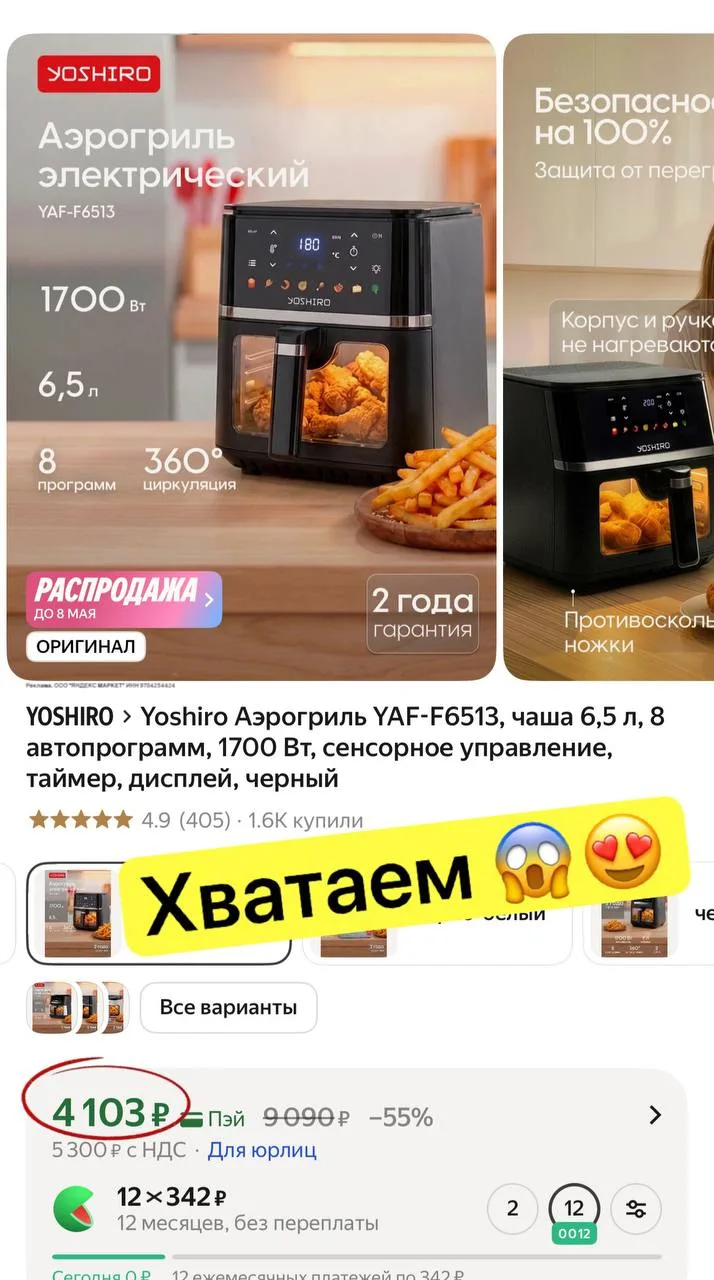
Task: Open the YOSHIRO brand link
Action: click(x=69, y=717)
